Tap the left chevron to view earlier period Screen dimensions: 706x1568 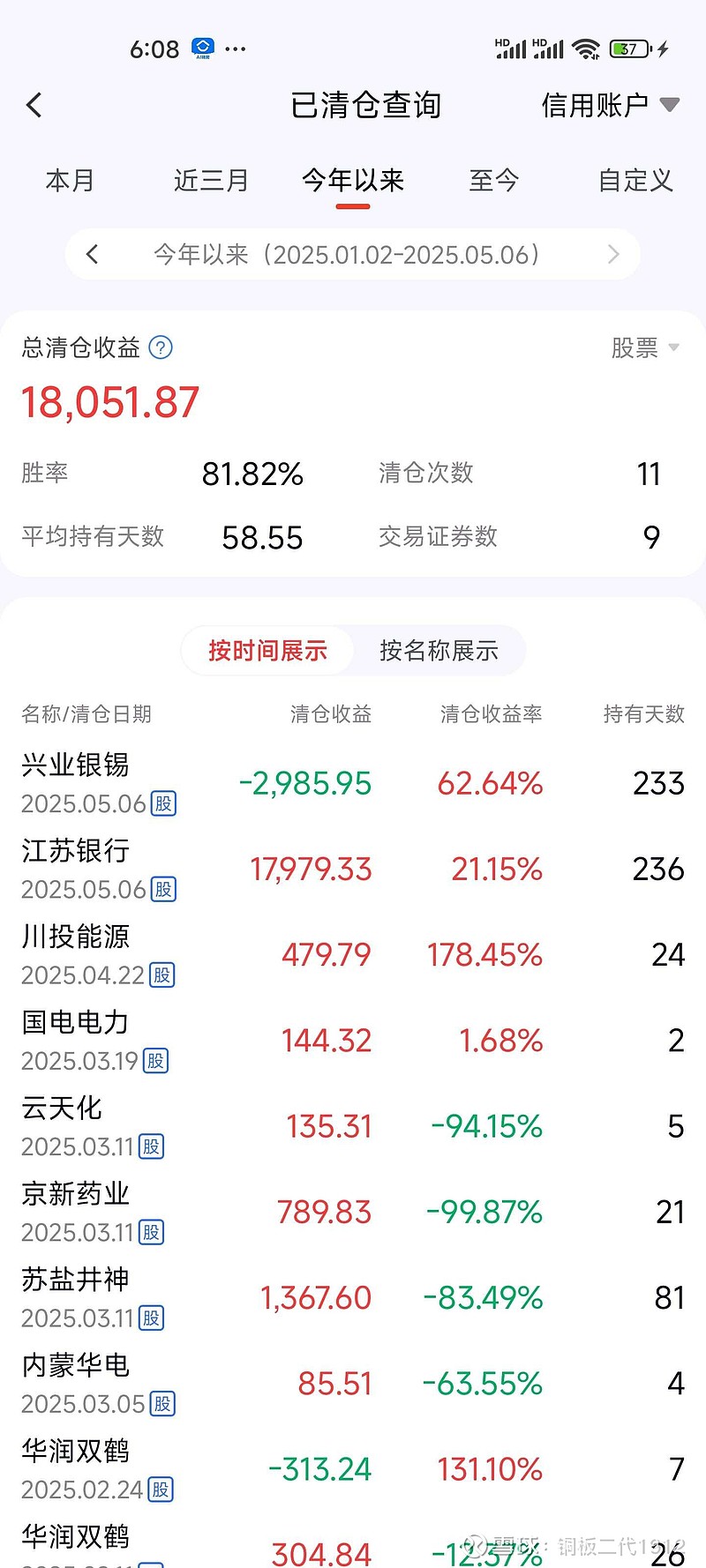[x=92, y=254]
